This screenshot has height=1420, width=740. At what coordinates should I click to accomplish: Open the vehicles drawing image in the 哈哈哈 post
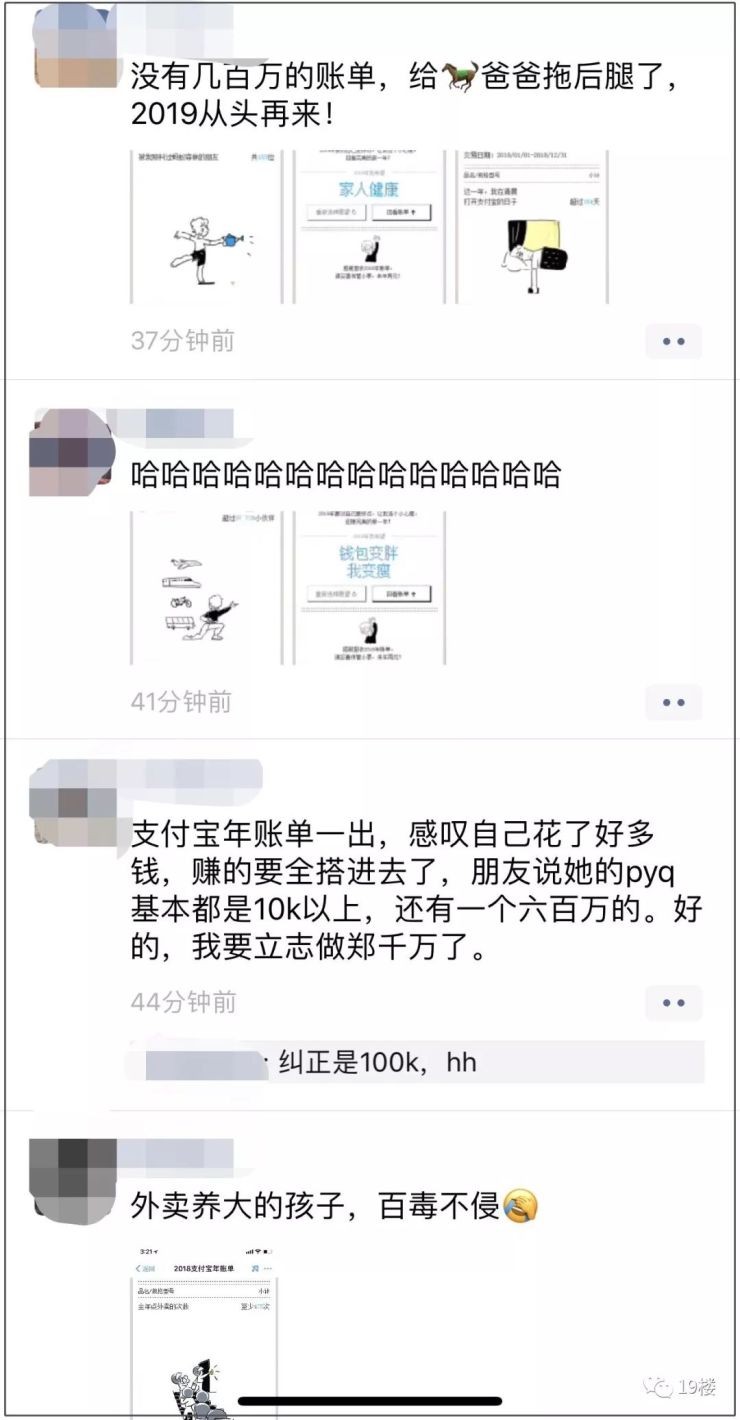206,588
